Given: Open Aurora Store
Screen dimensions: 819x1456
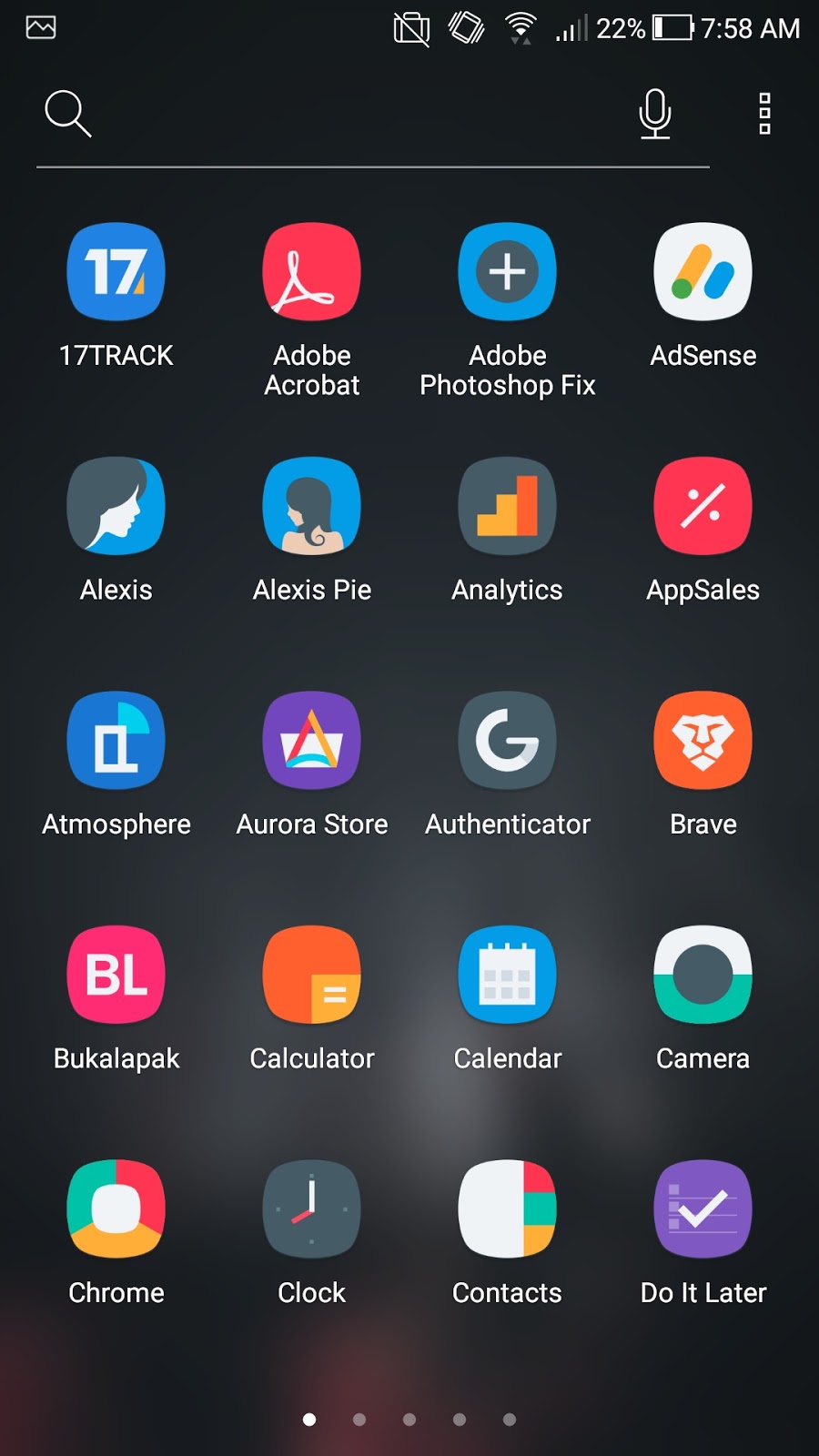Looking at the screenshot, I should 312,741.
